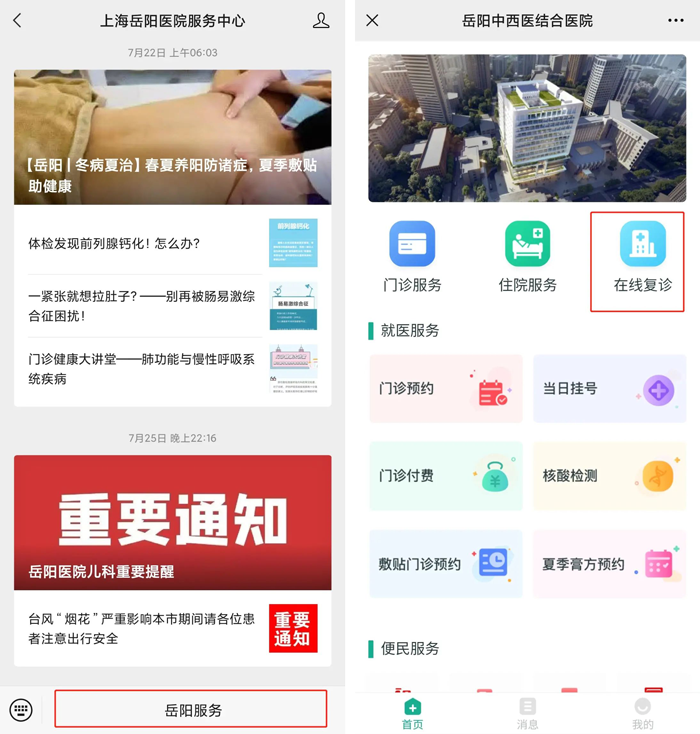The image size is (700, 734).
Task: Open the 冬病夏治 春夏养阳 article
Action: pyautogui.click(x=172, y=137)
